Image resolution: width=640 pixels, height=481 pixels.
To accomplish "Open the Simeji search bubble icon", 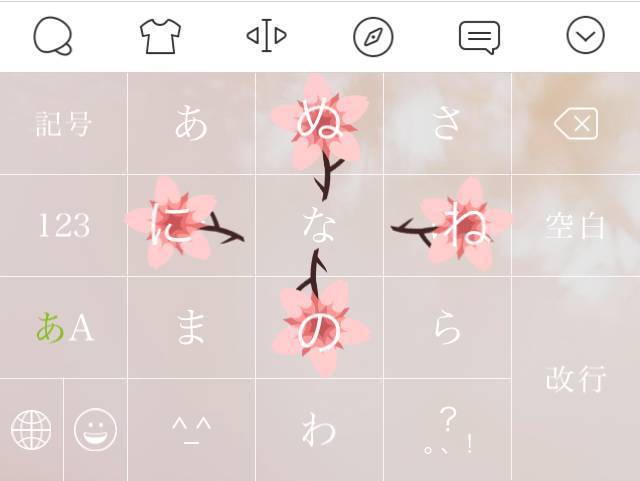I will tap(53, 37).
